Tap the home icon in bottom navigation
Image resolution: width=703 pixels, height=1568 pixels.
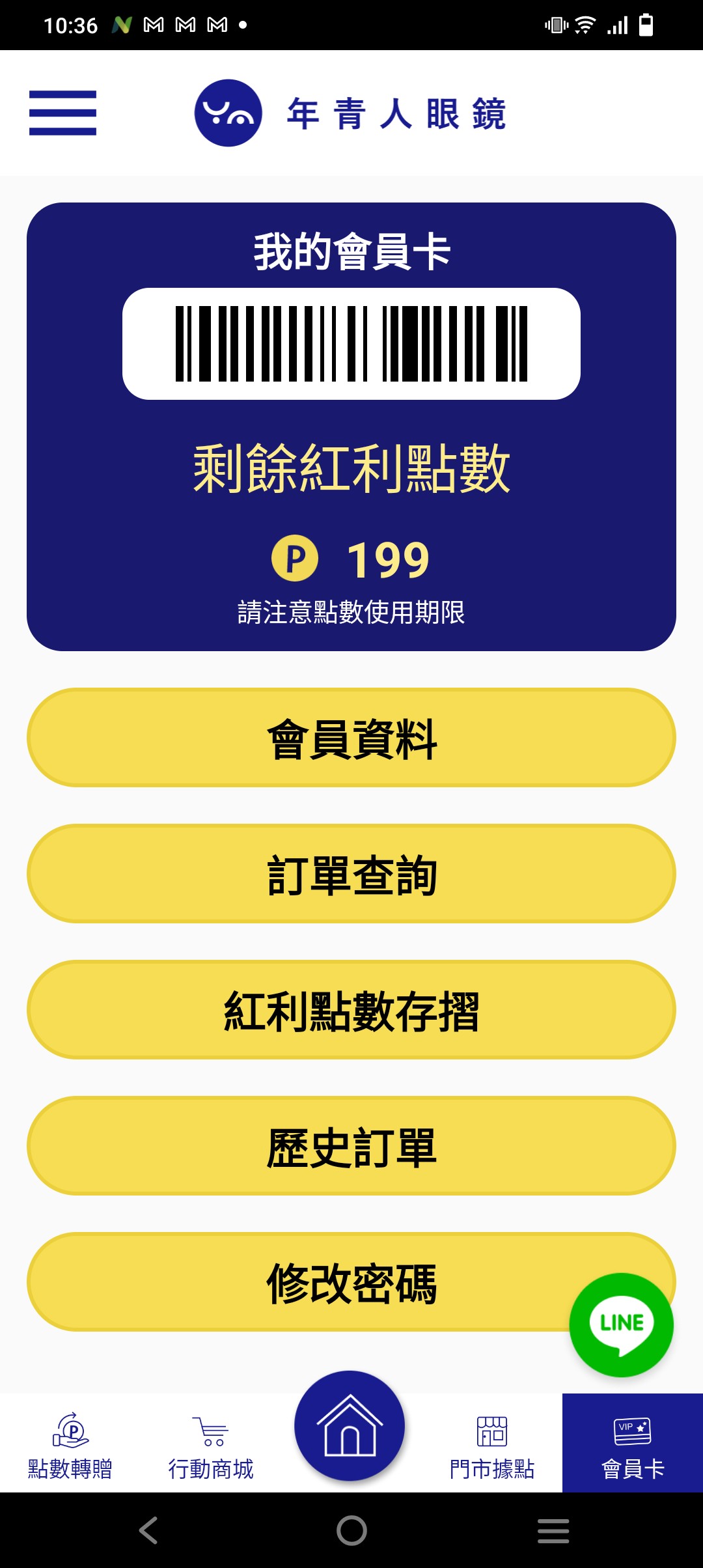[x=350, y=1426]
